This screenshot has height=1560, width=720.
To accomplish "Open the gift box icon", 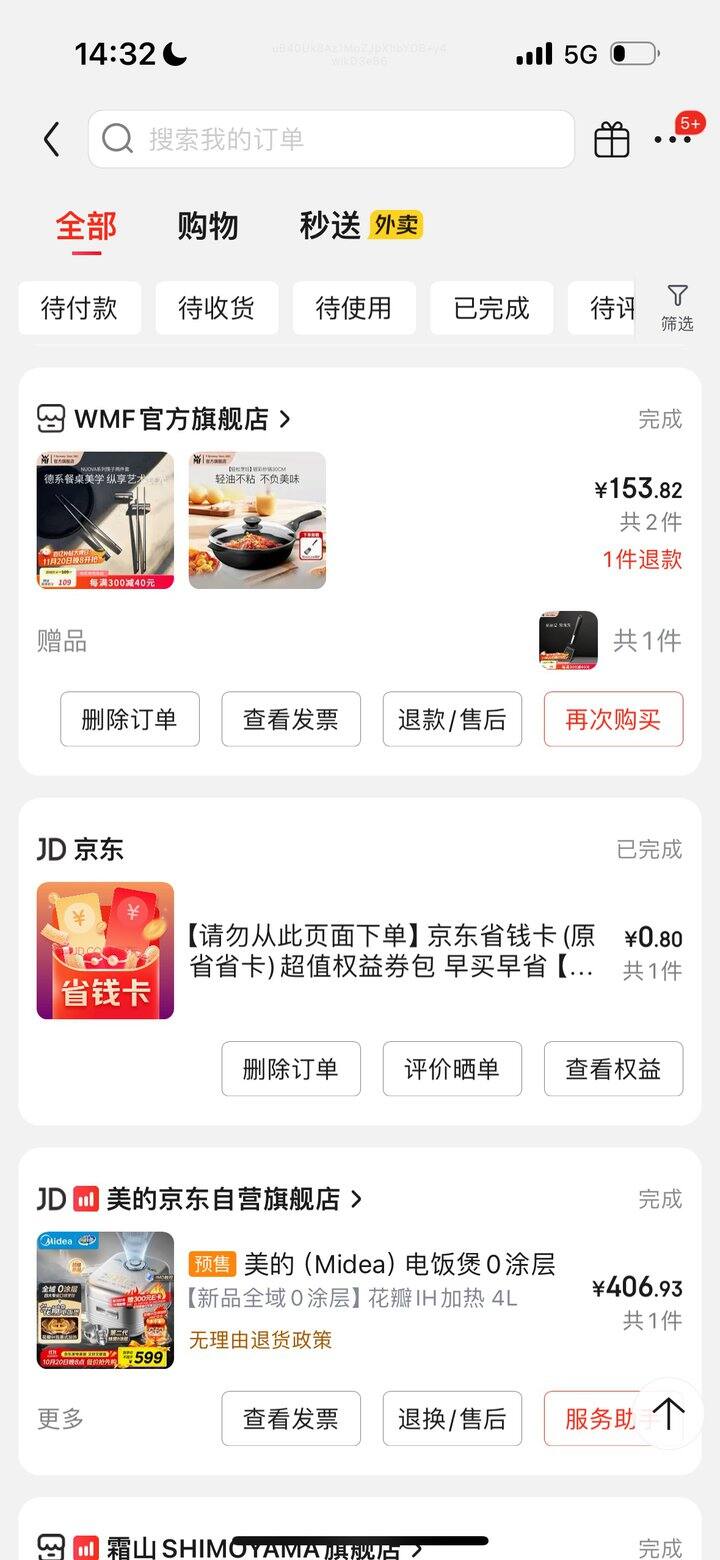I will 612,140.
